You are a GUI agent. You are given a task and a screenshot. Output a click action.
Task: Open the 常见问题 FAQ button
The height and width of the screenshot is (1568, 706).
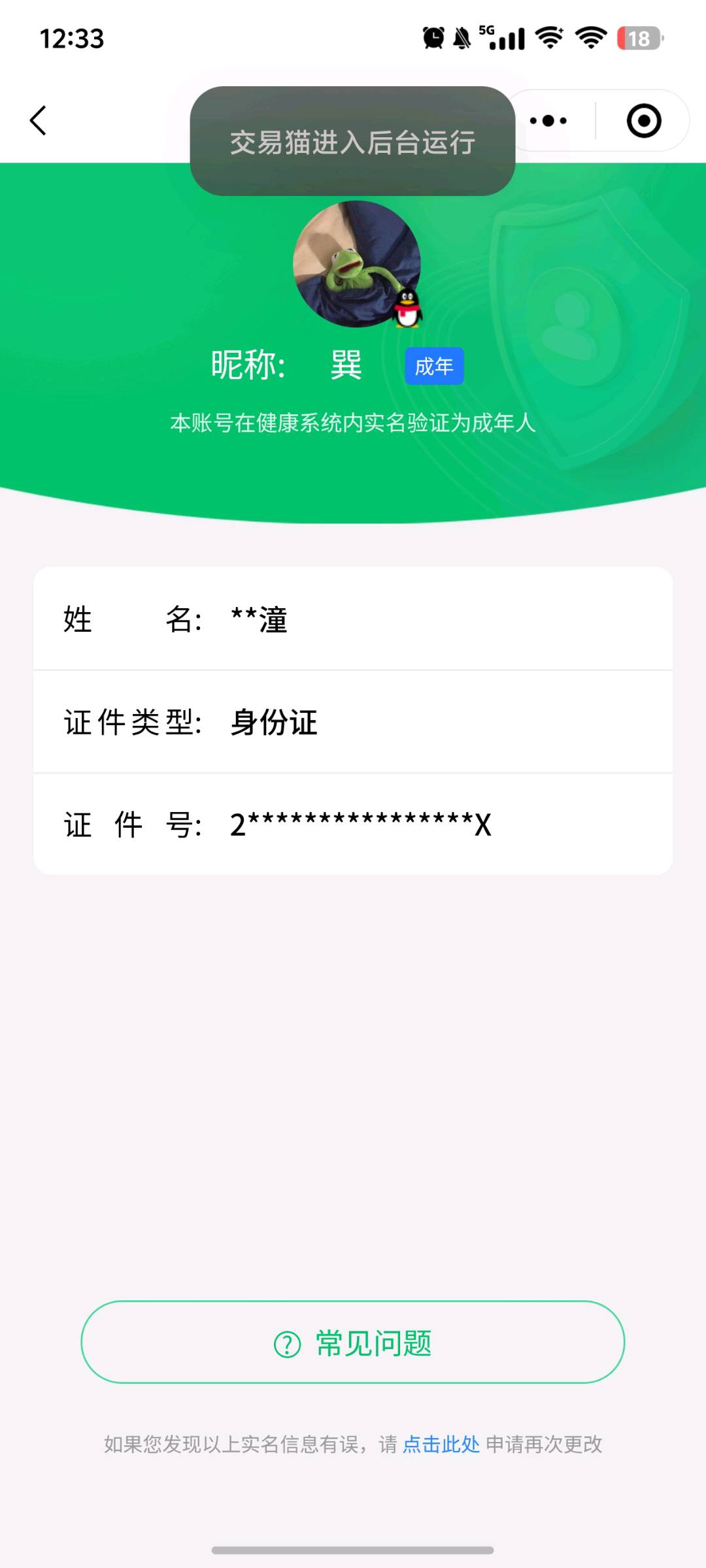[x=353, y=1342]
